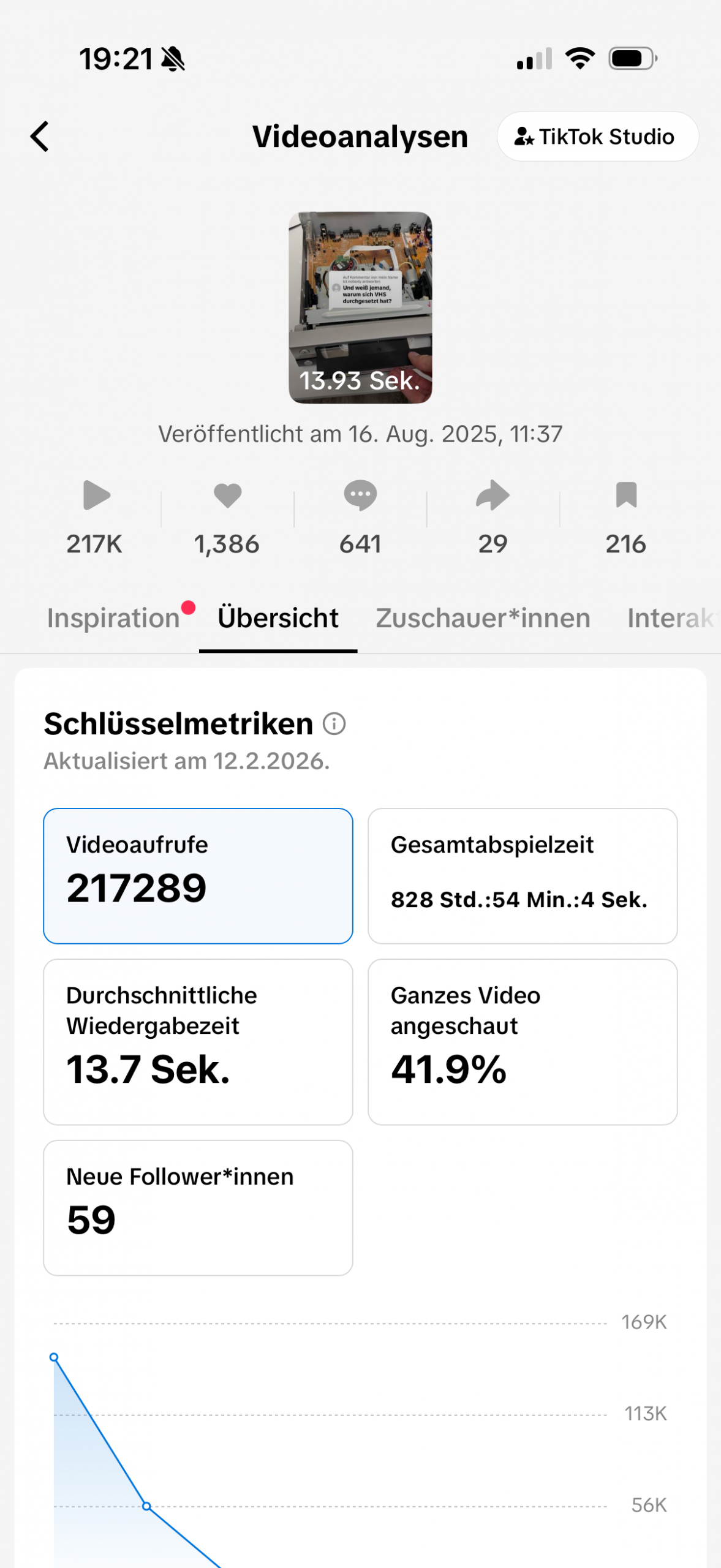Open the info icon next to Schlüsselmetriken
The height and width of the screenshot is (1568, 721).
click(x=333, y=725)
